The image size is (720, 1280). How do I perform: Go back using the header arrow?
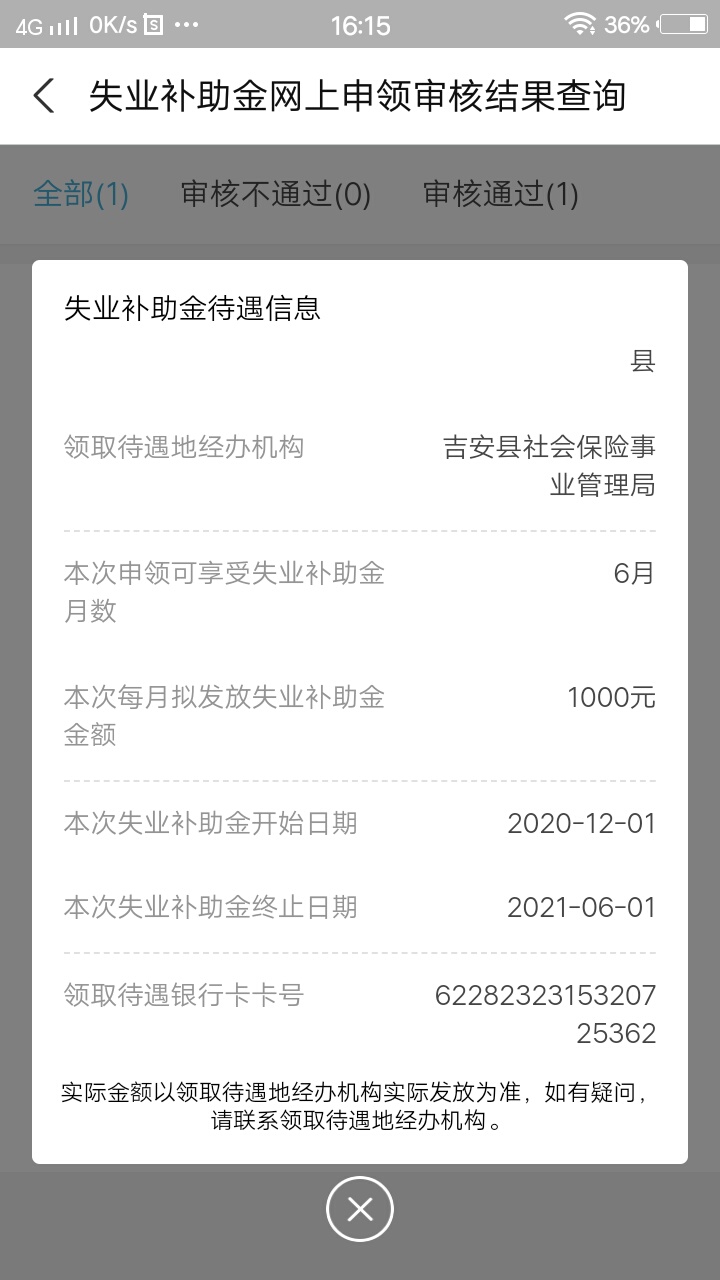pyautogui.click(x=43, y=96)
